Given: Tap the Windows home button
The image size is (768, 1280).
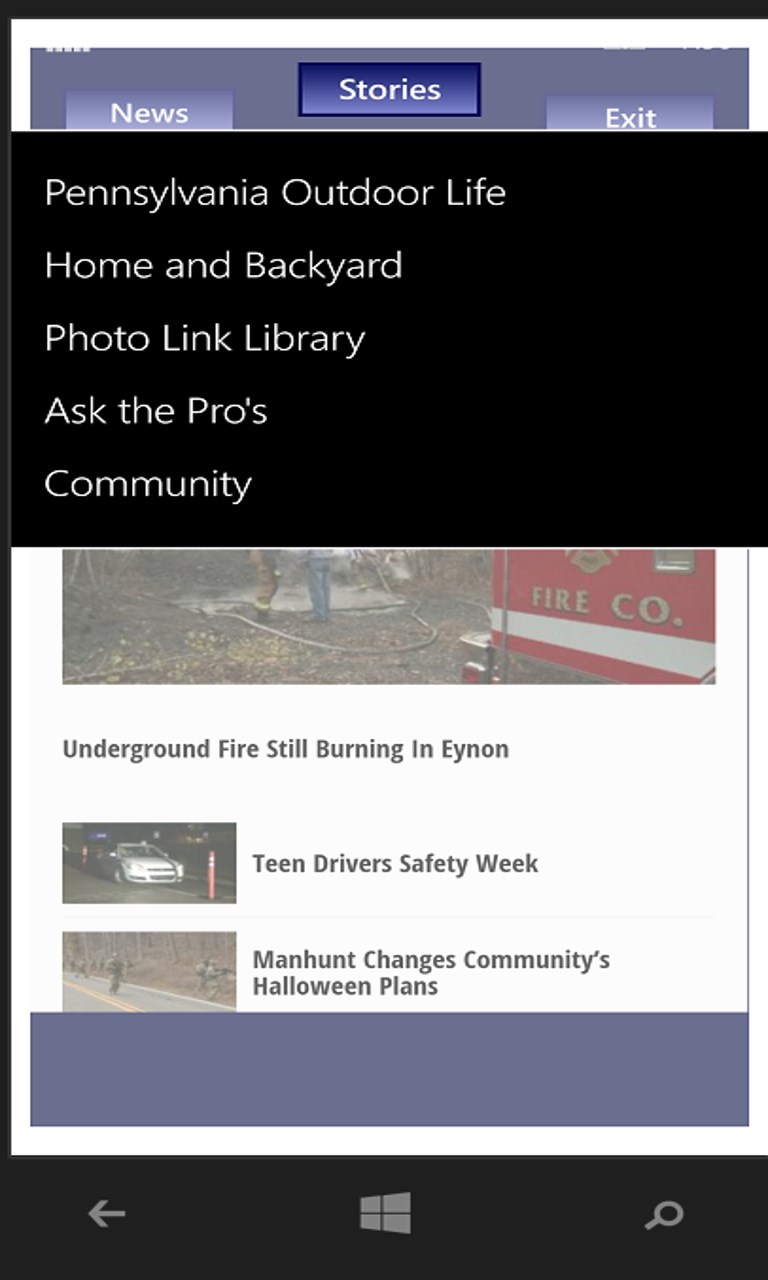Looking at the screenshot, I should 385,1214.
